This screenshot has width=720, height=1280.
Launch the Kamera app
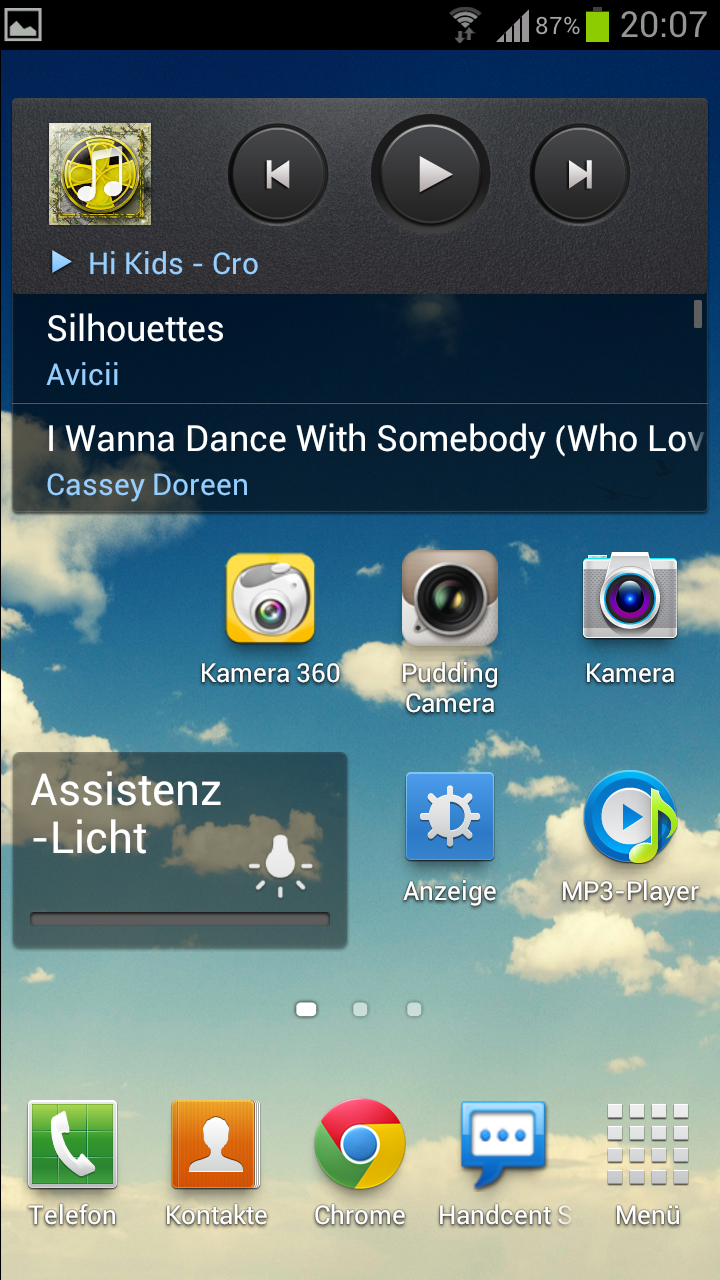pyautogui.click(x=630, y=620)
